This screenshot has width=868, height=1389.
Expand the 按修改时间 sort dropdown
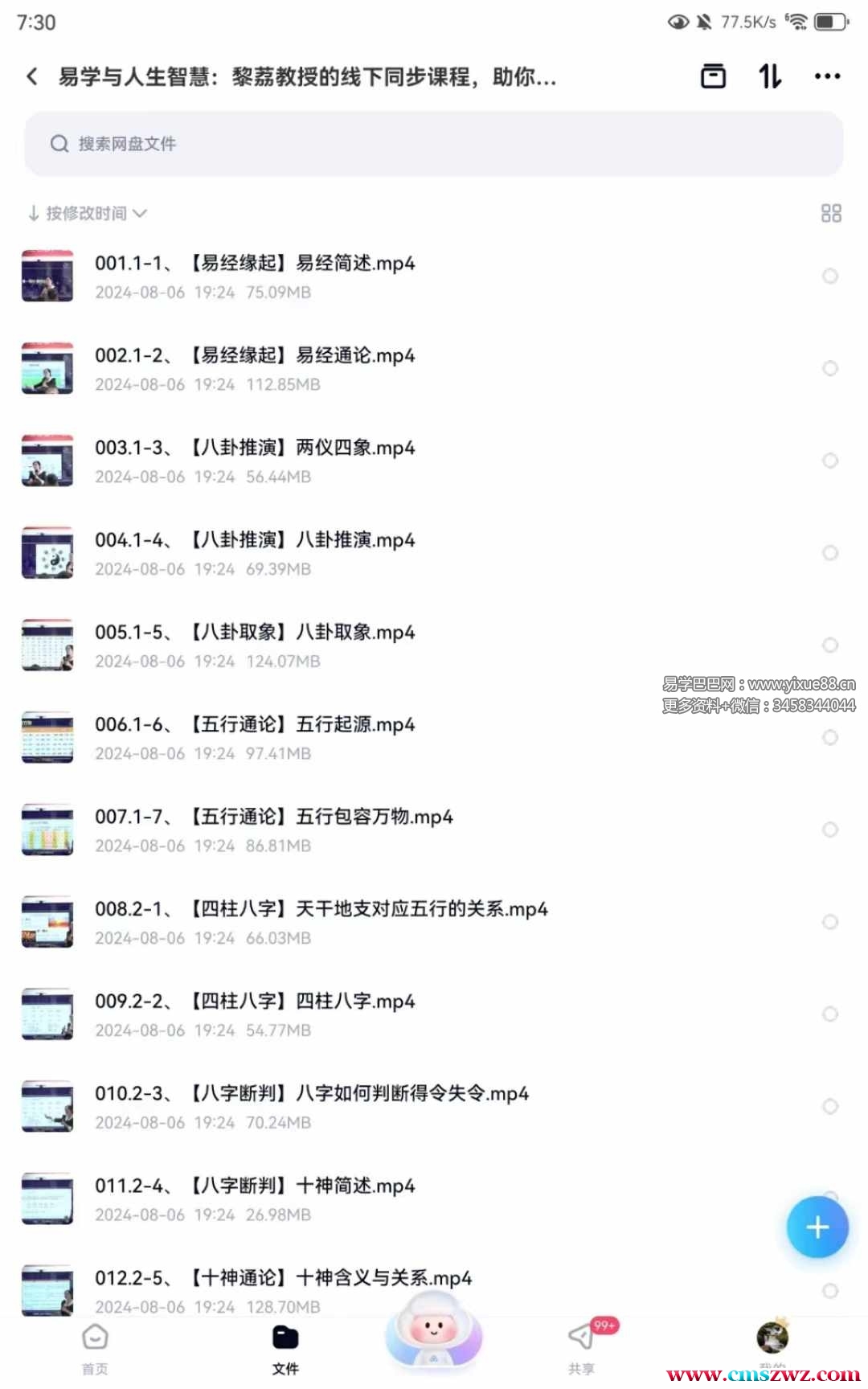click(x=88, y=213)
